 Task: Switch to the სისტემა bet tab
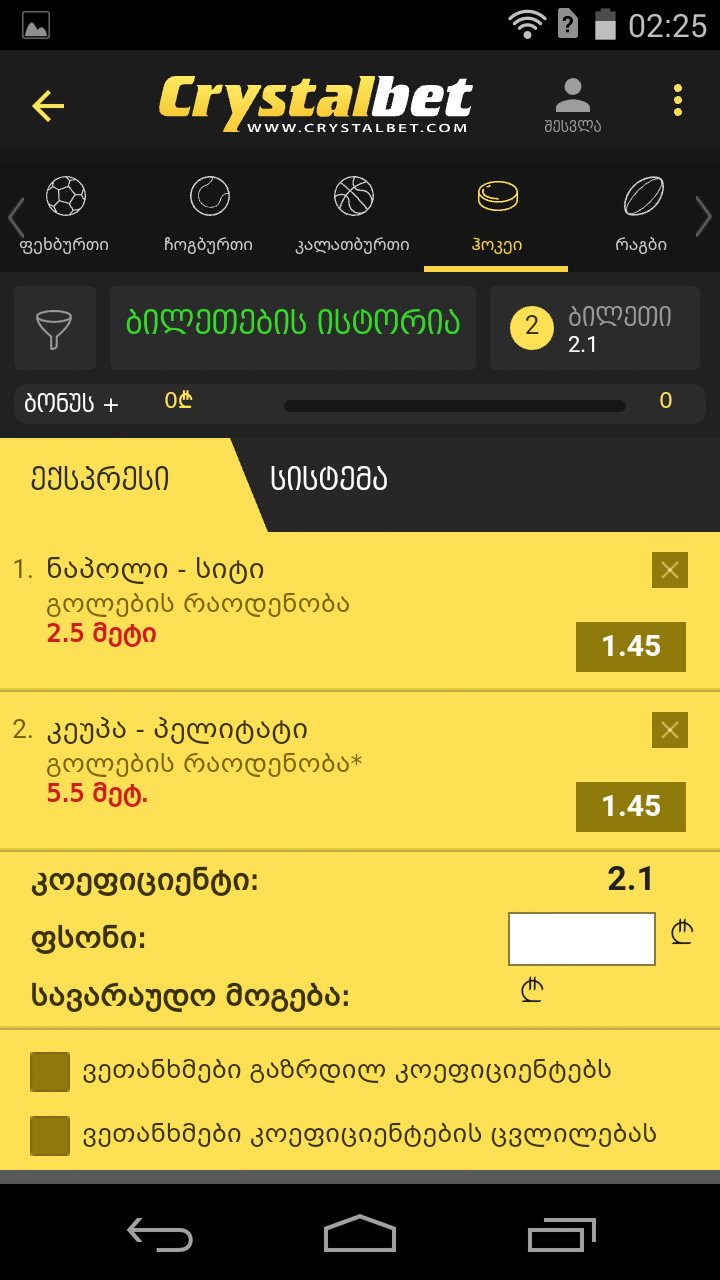coord(329,479)
